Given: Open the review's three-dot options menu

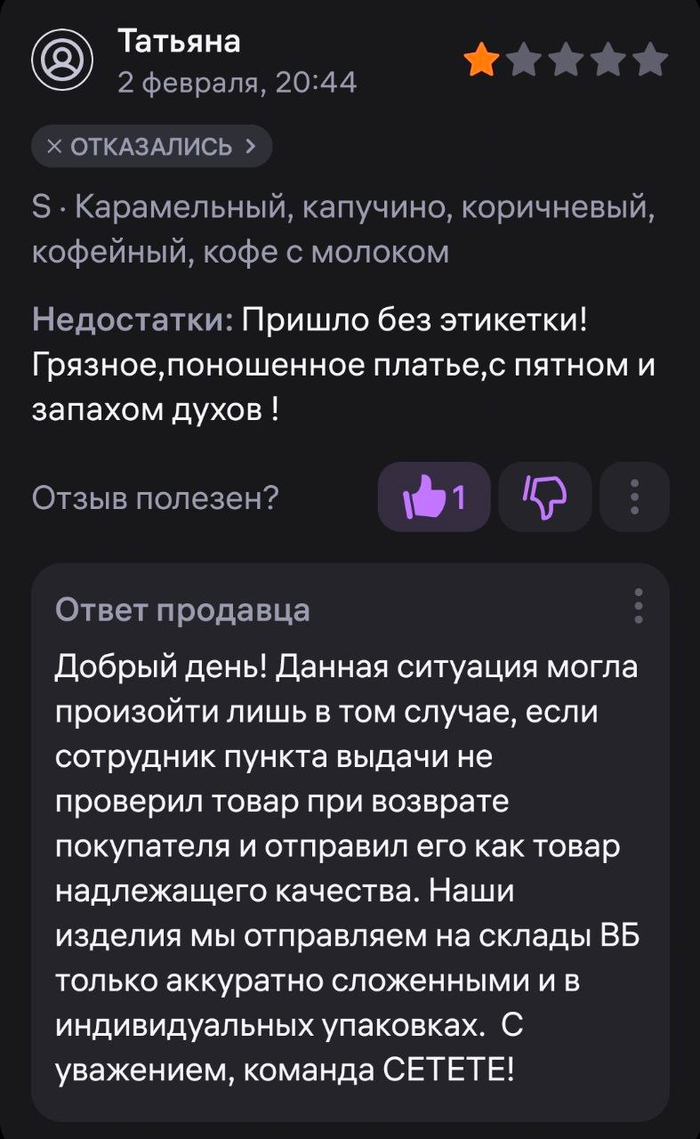Looking at the screenshot, I should (634, 497).
